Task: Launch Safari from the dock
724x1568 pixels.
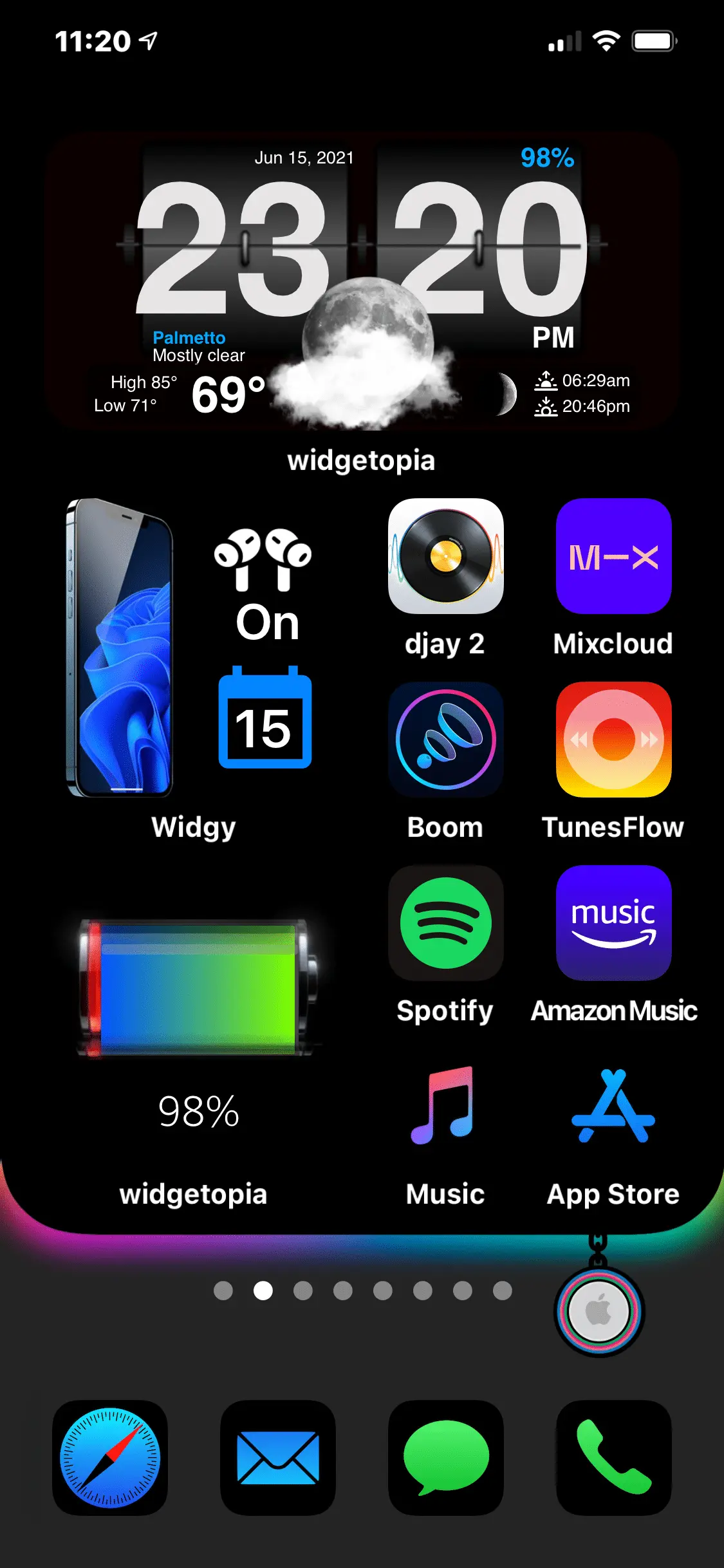Action: pyautogui.click(x=110, y=1457)
